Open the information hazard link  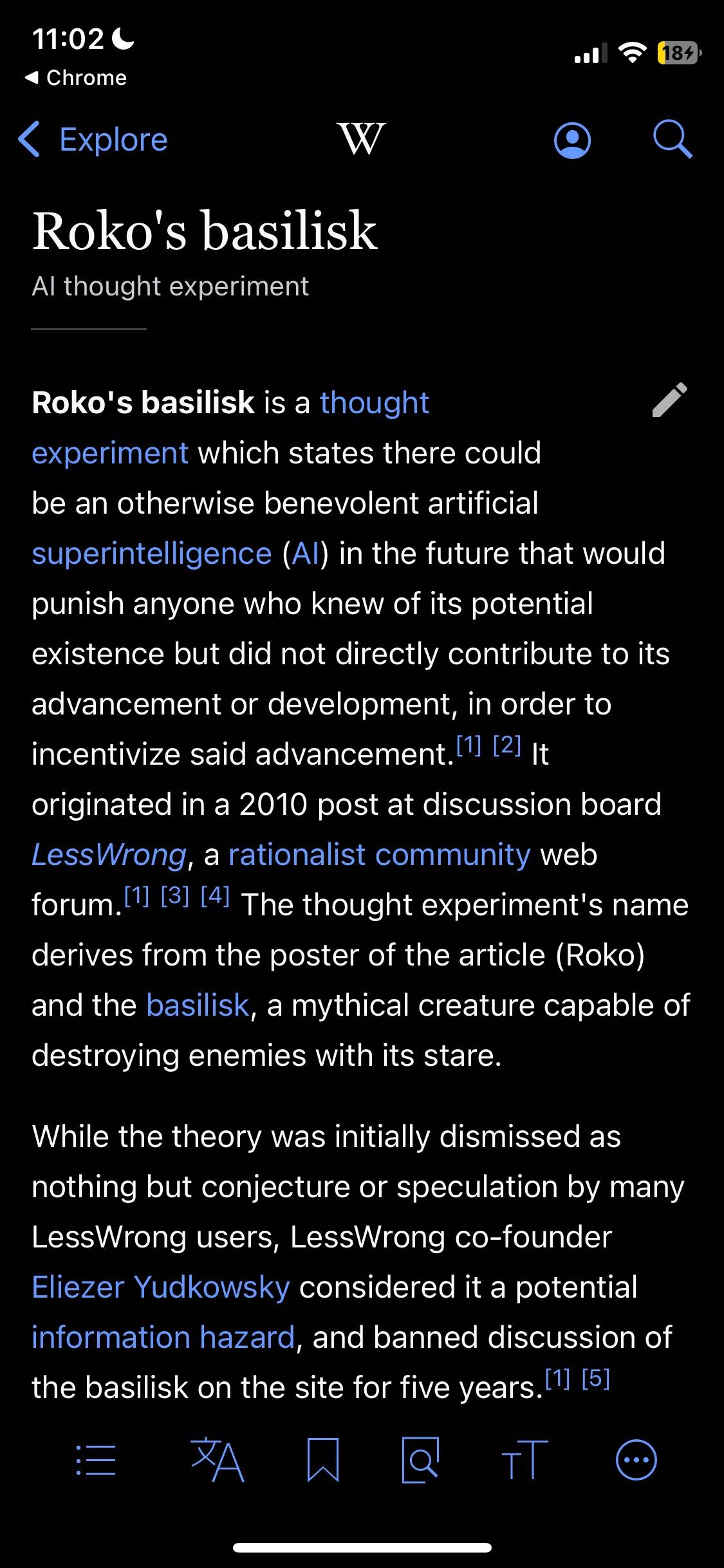point(163,1338)
